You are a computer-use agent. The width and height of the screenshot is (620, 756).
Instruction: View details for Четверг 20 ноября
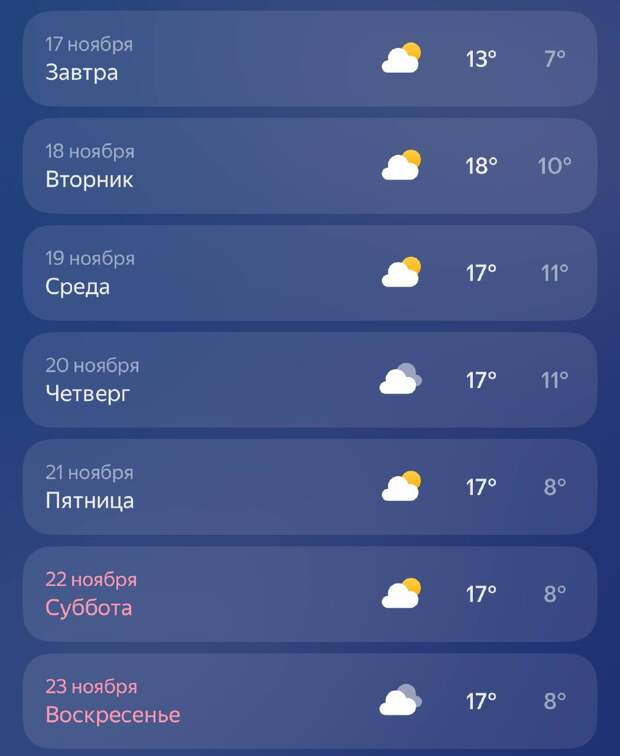coord(309,380)
